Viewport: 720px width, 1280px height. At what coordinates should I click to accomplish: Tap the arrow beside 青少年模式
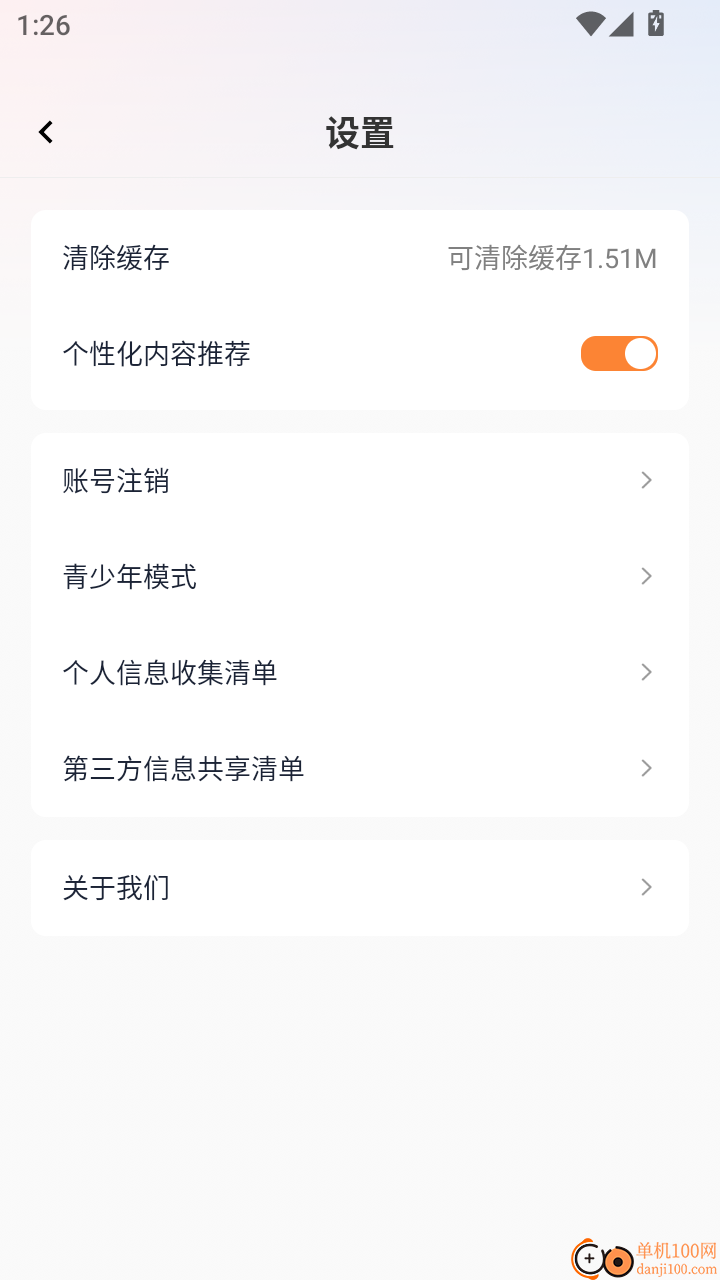point(646,576)
